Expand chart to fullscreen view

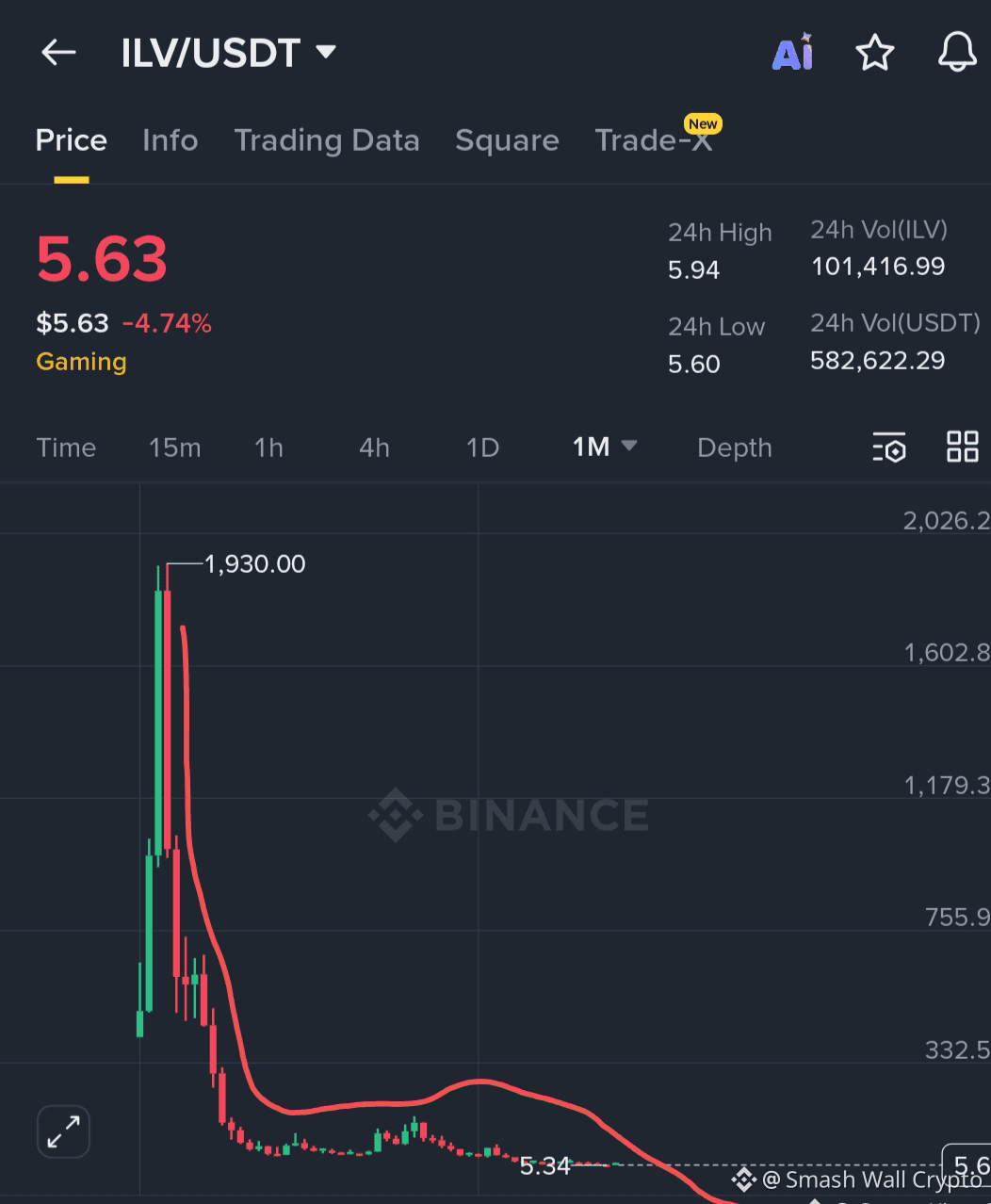click(62, 1131)
